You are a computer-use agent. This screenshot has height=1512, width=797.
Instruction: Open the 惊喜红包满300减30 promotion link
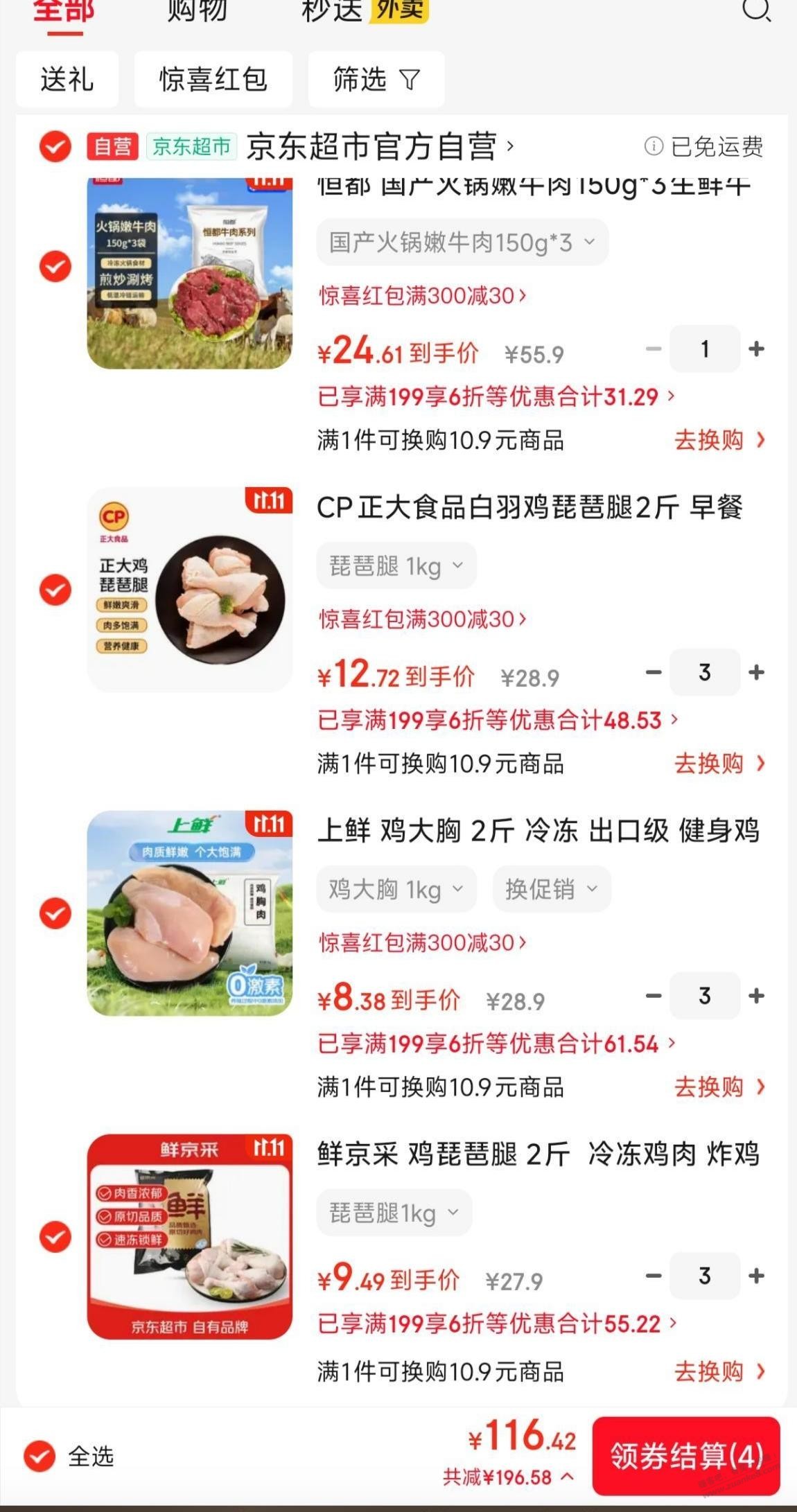pyautogui.click(x=419, y=296)
